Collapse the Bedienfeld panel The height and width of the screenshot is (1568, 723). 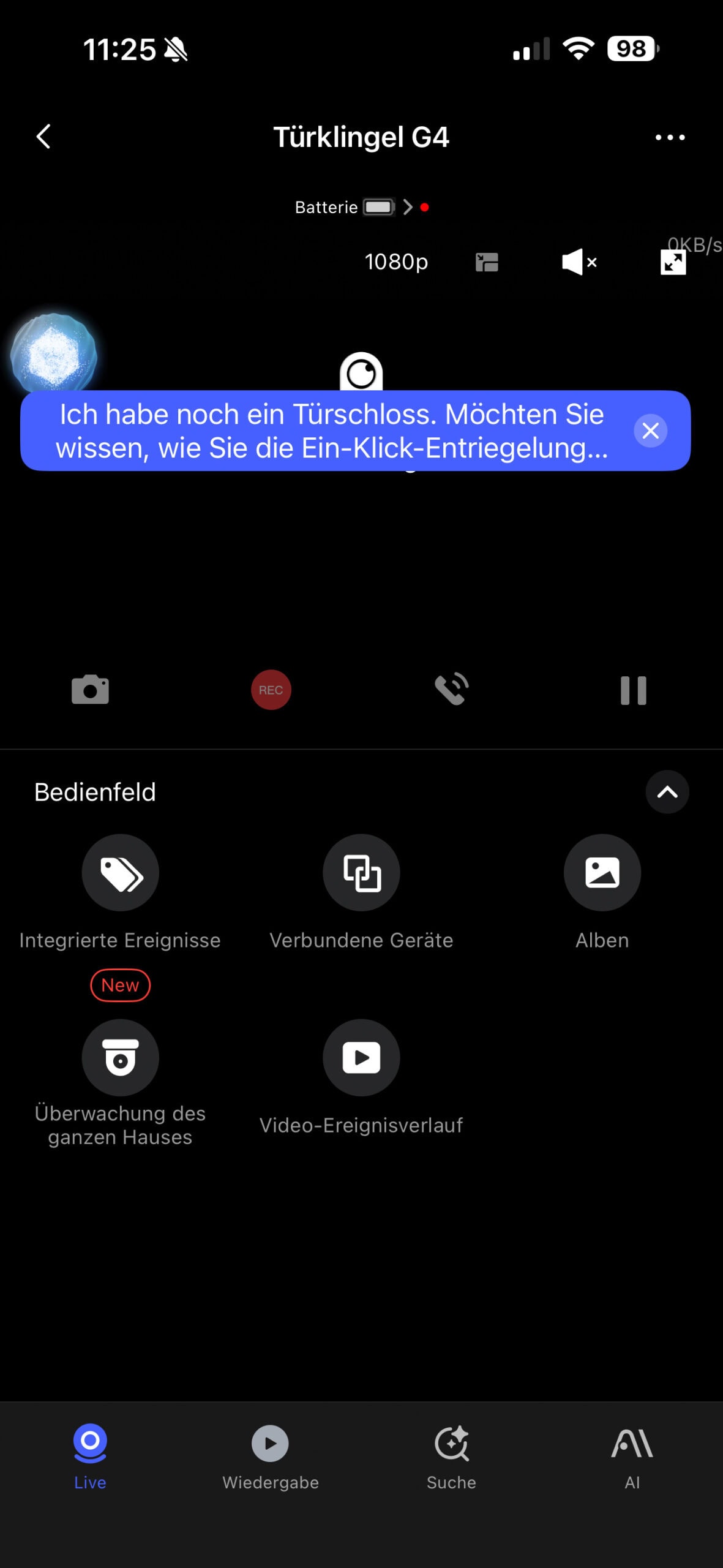pos(667,792)
